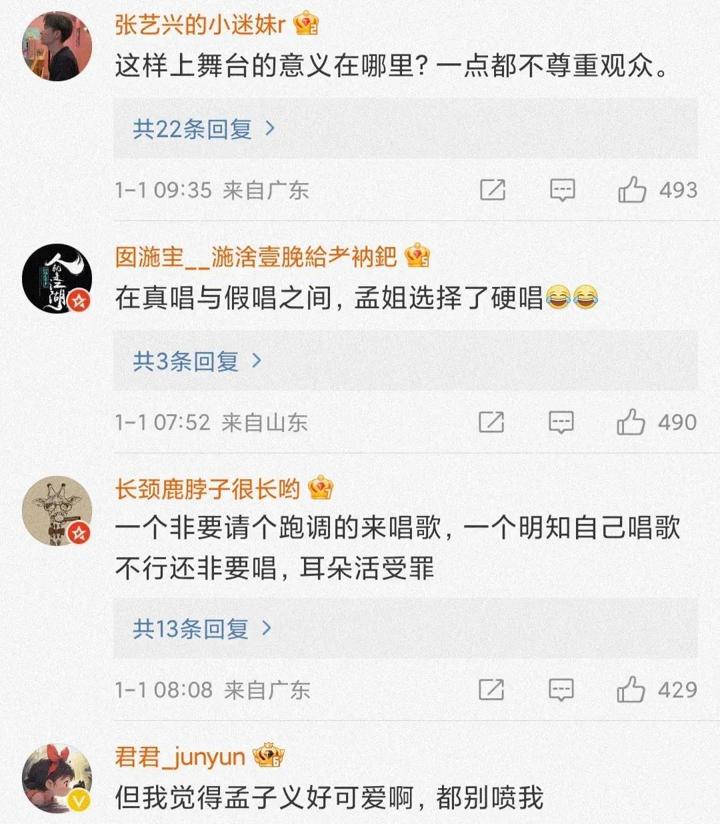The image size is (720, 824).
Task: Expand the 共3条回复 replies thread
Action: tap(197, 361)
